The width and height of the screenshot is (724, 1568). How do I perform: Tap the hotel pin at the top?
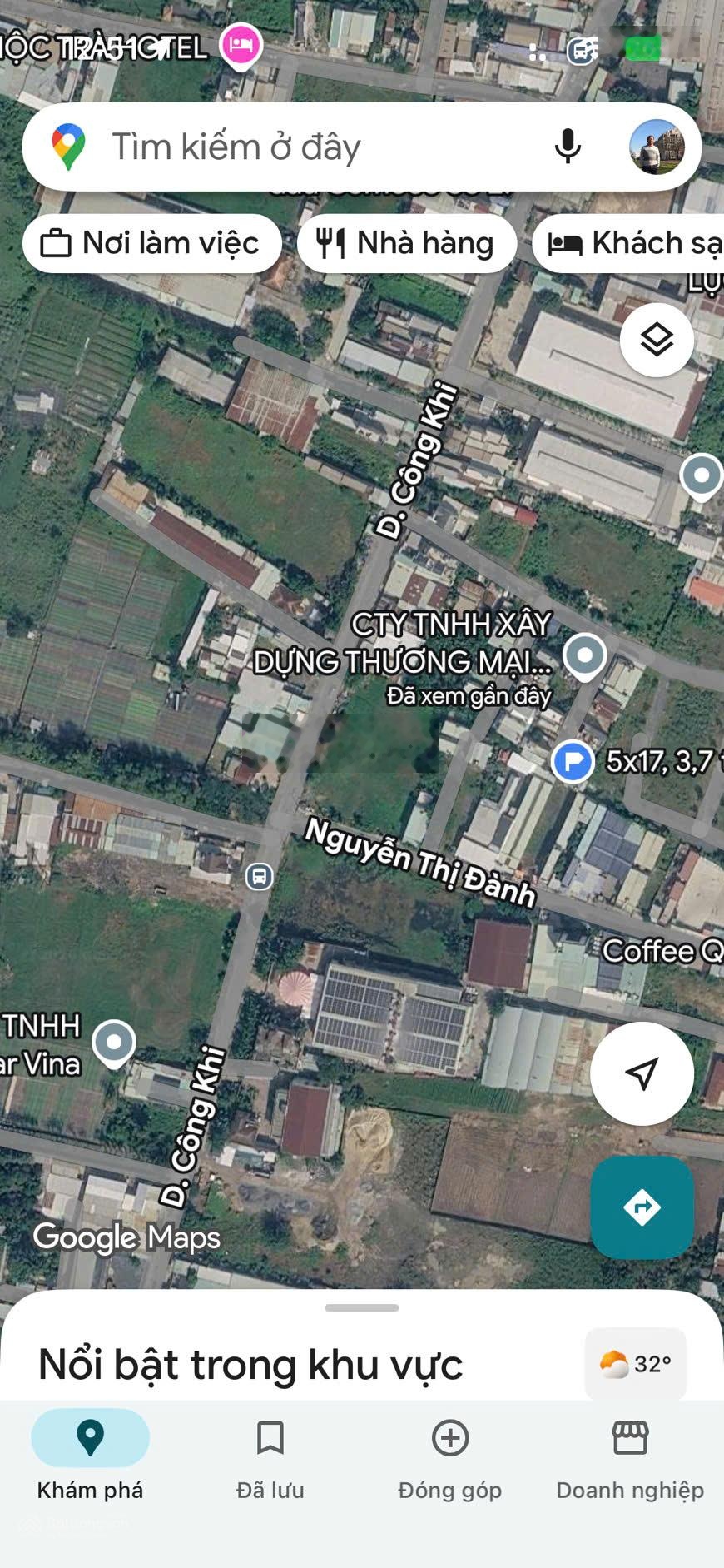click(x=241, y=46)
